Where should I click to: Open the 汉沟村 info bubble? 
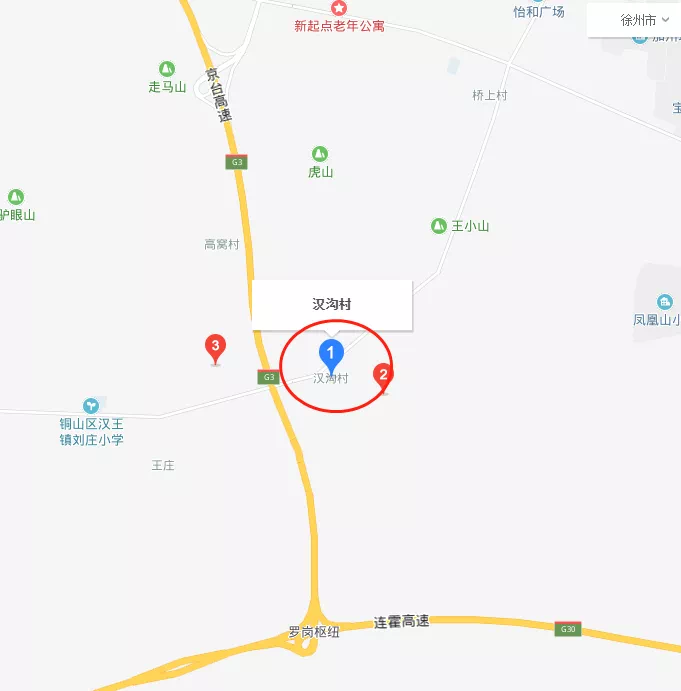[x=331, y=304]
